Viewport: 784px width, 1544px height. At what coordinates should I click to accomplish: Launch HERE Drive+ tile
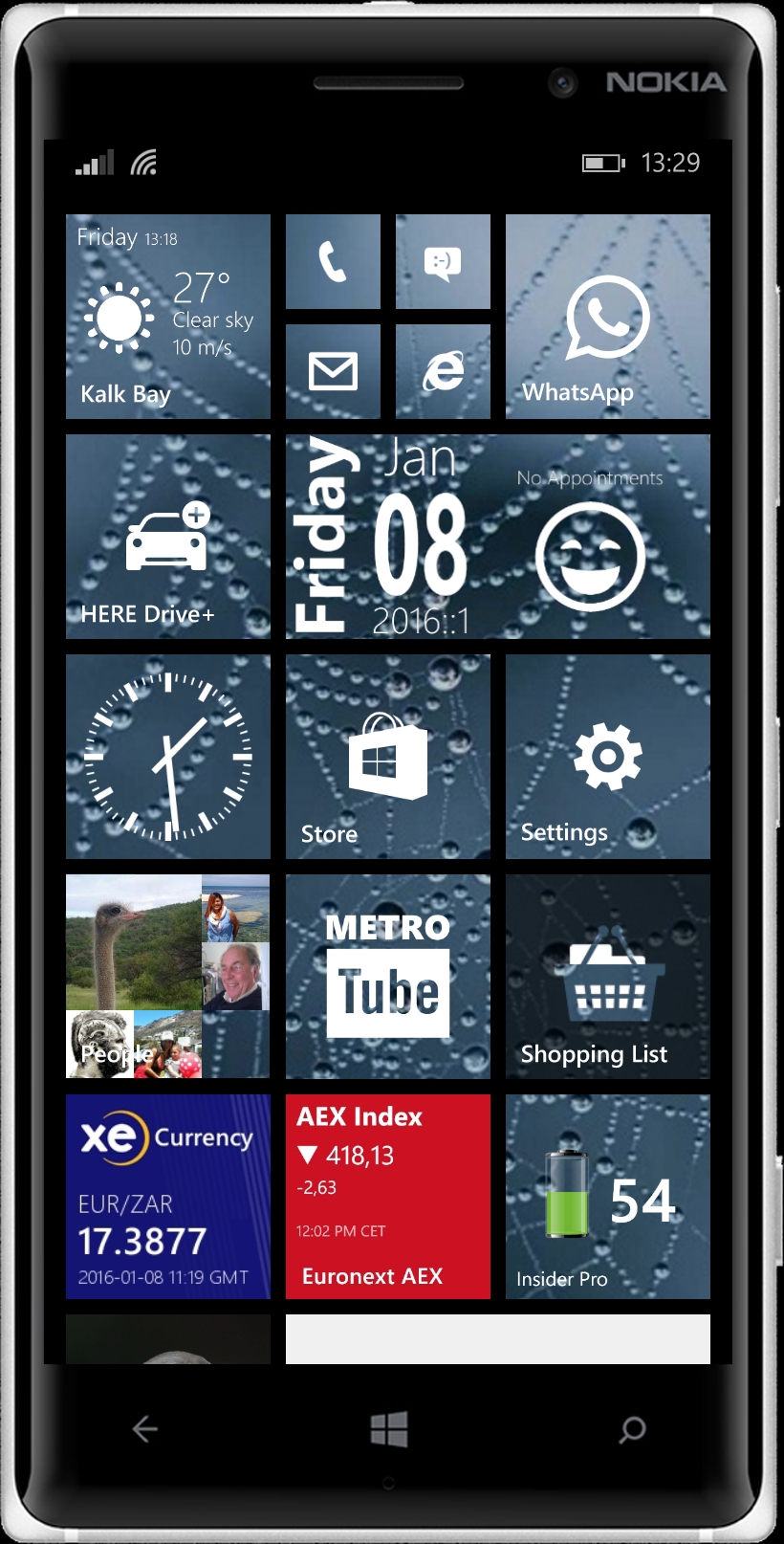(x=167, y=537)
